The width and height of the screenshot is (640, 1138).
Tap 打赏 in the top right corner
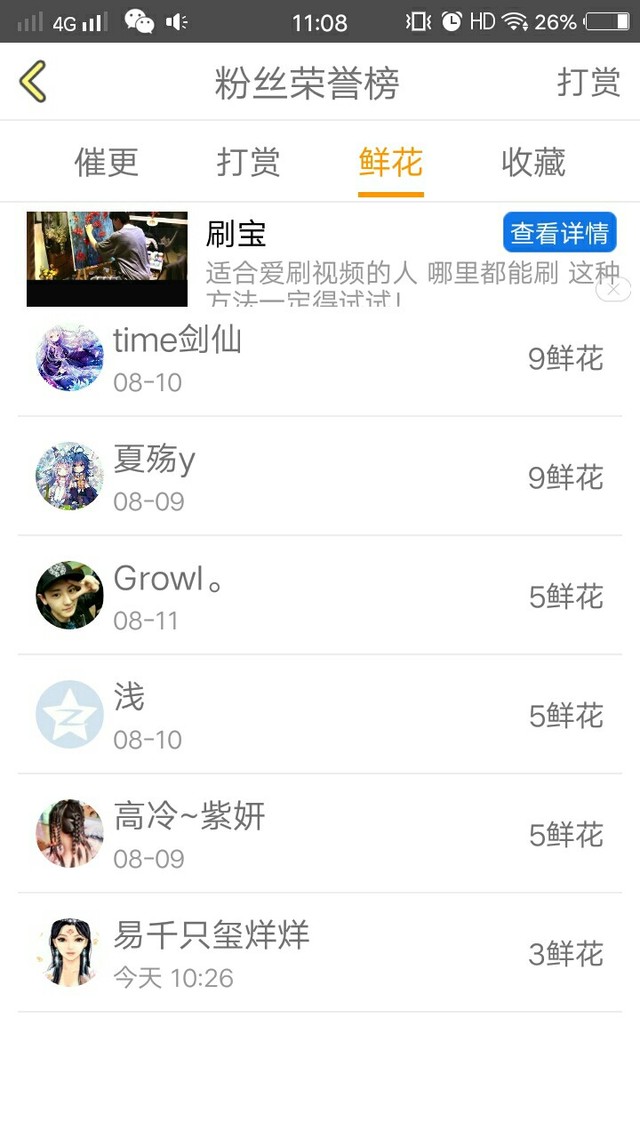pos(588,82)
